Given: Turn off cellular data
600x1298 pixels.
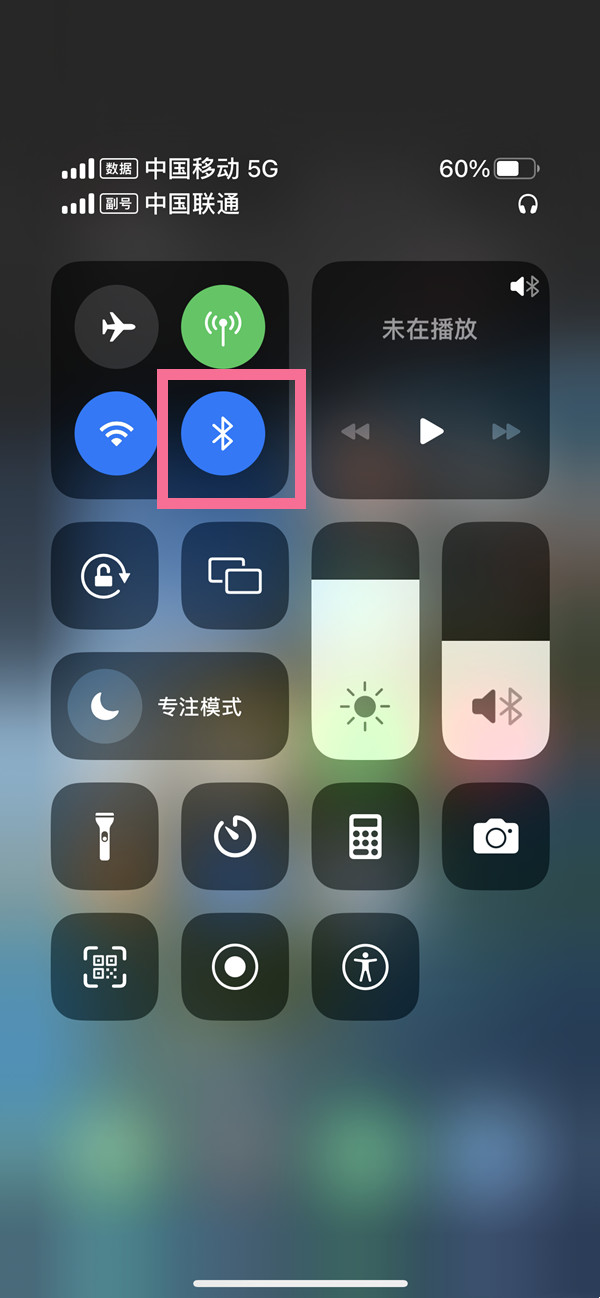Looking at the screenshot, I should pyautogui.click(x=223, y=326).
